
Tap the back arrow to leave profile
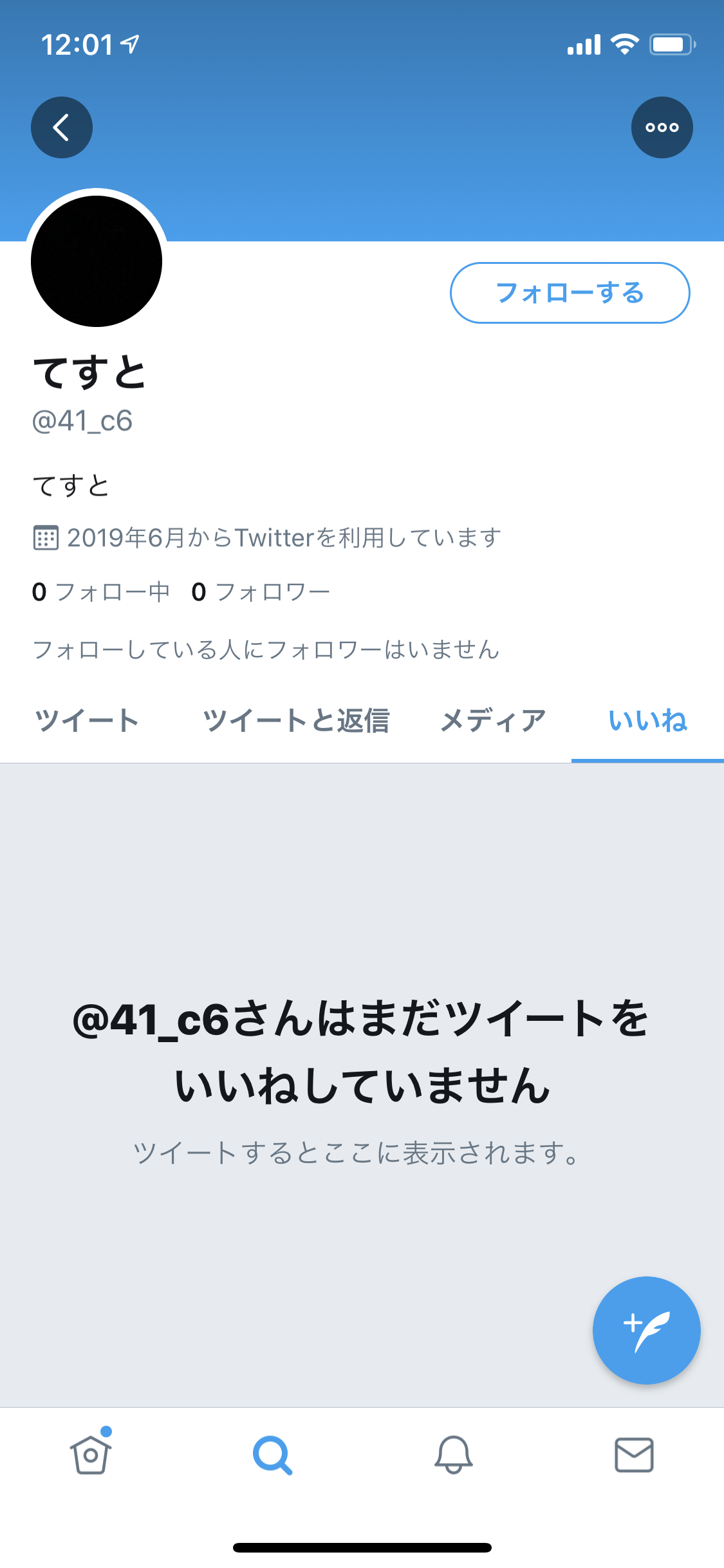click(x=61, y=127)
